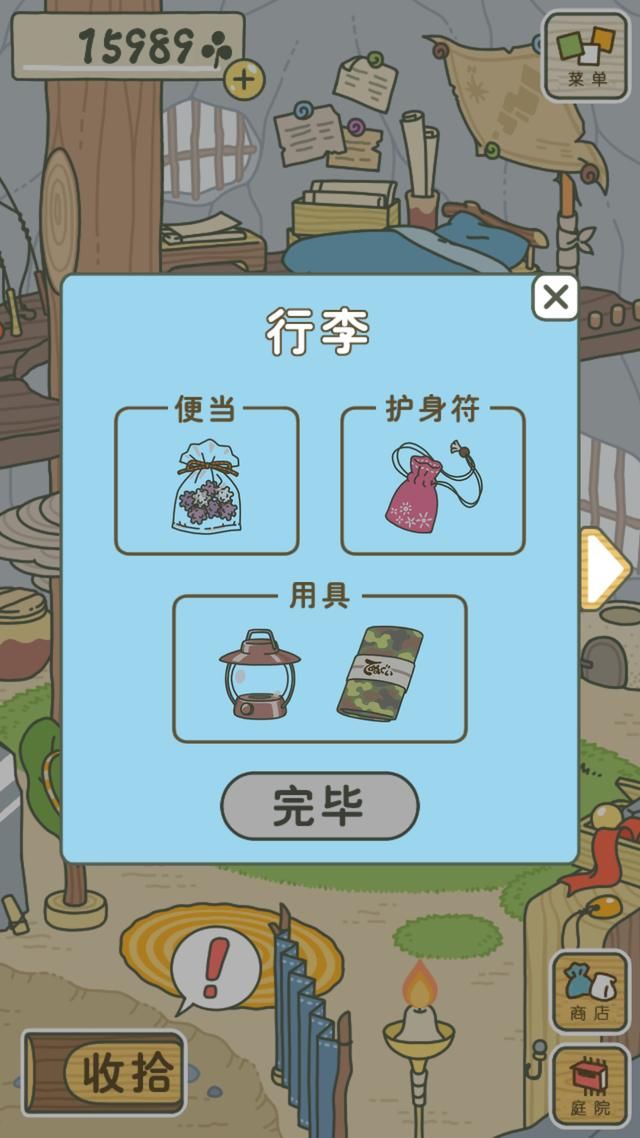Image resolution: width=640 pixels, height=1138 pixels.
Task: Select the 便当 lunch item slot
Action: click(x=207, y=483)
